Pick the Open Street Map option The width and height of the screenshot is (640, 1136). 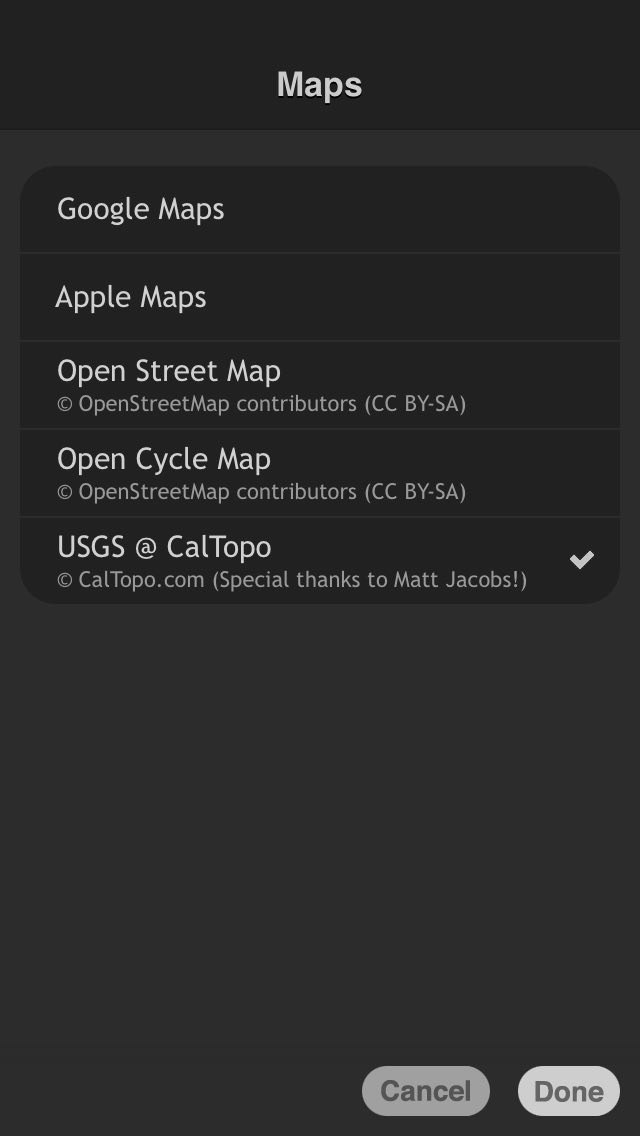coord(320,385)
